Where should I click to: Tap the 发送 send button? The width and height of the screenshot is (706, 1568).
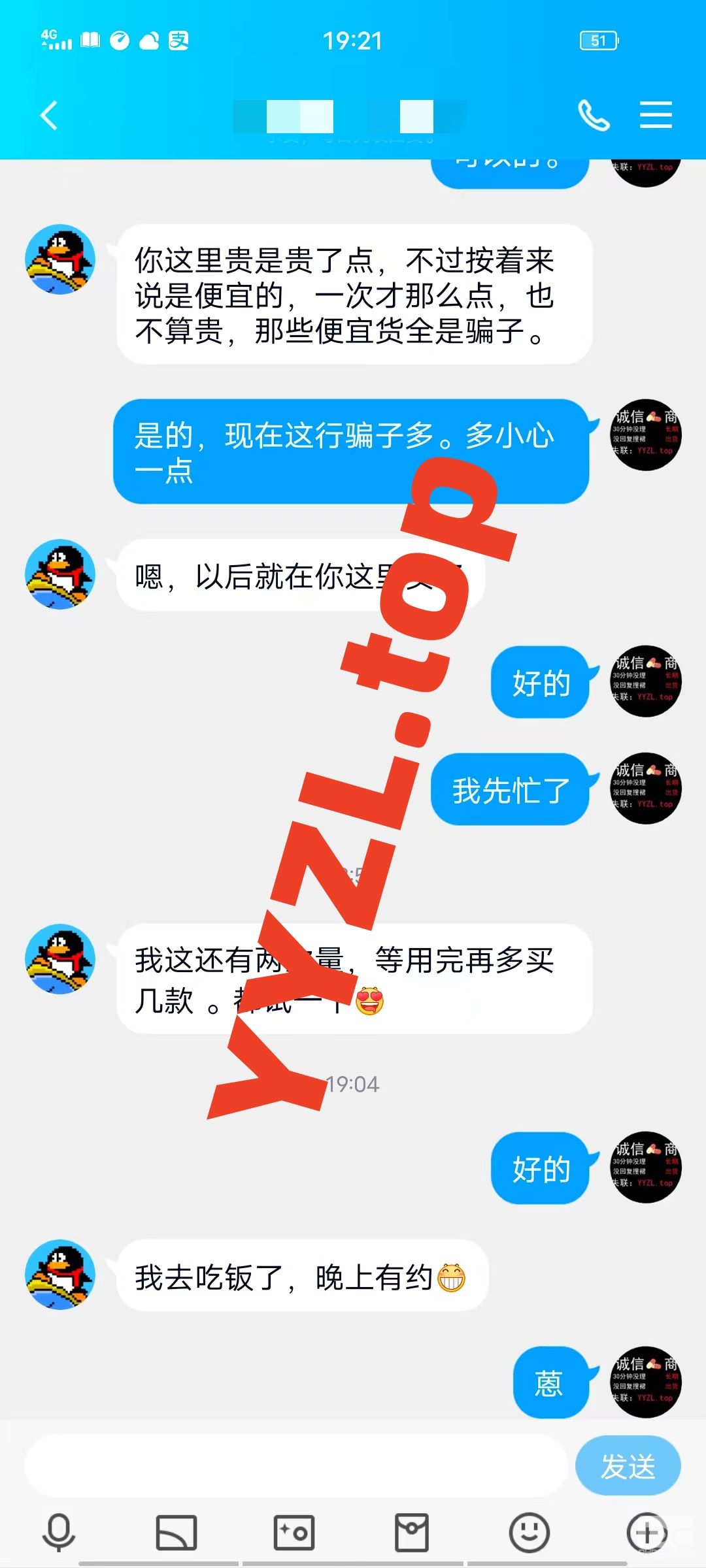coord(628,1467)
